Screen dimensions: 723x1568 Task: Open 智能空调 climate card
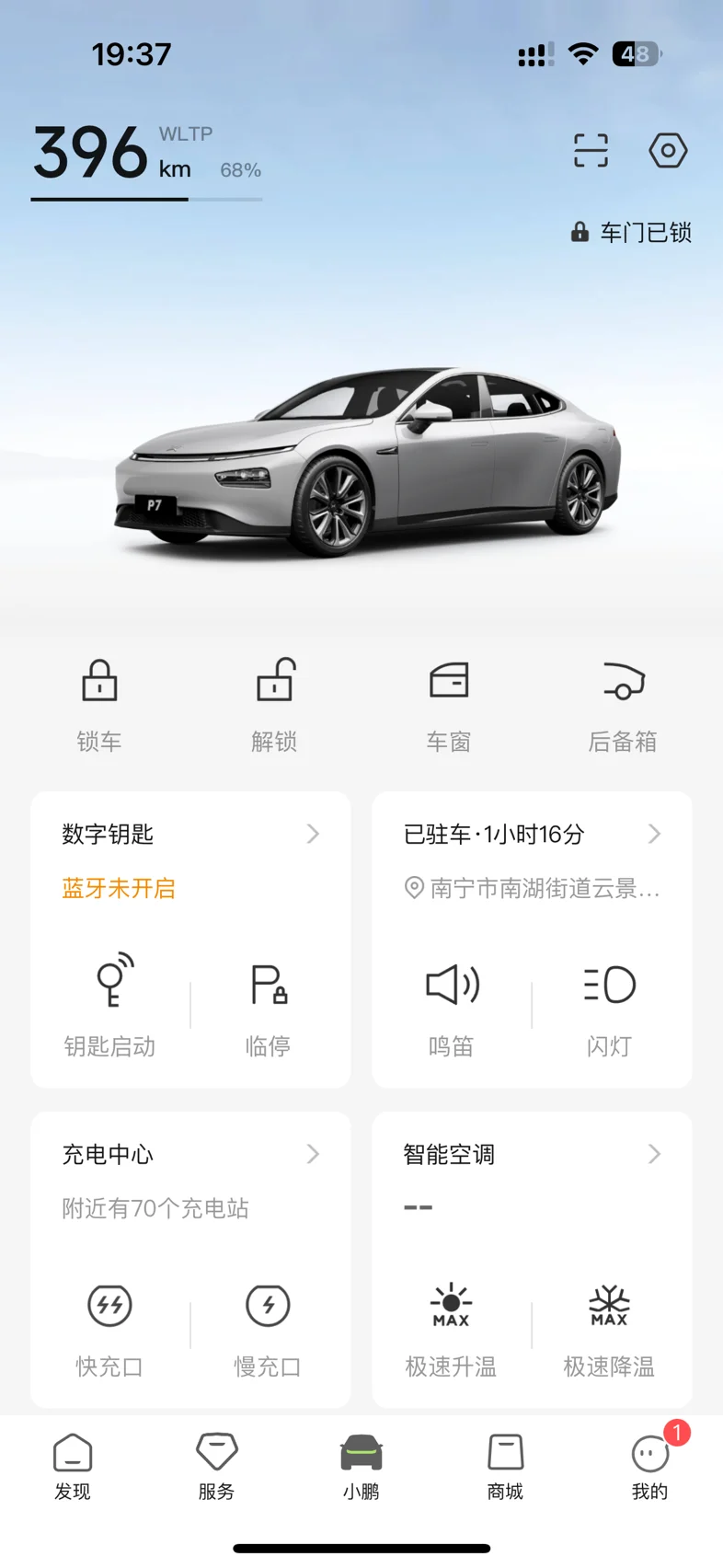point(532,1154)
